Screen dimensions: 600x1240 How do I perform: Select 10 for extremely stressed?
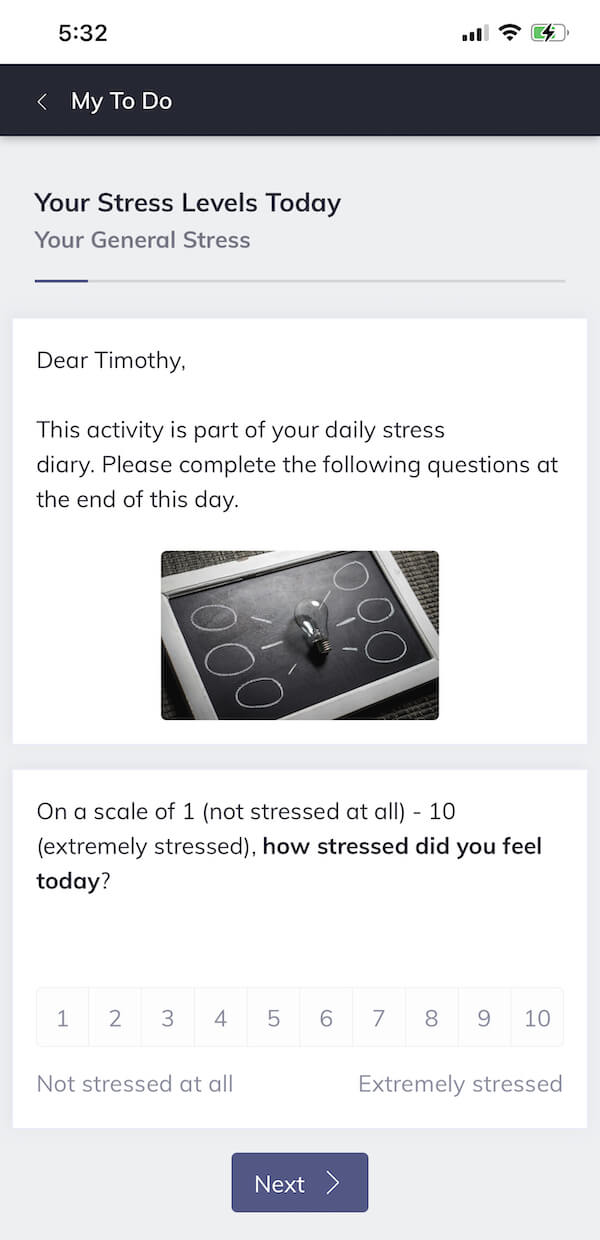coord(537,1018)
